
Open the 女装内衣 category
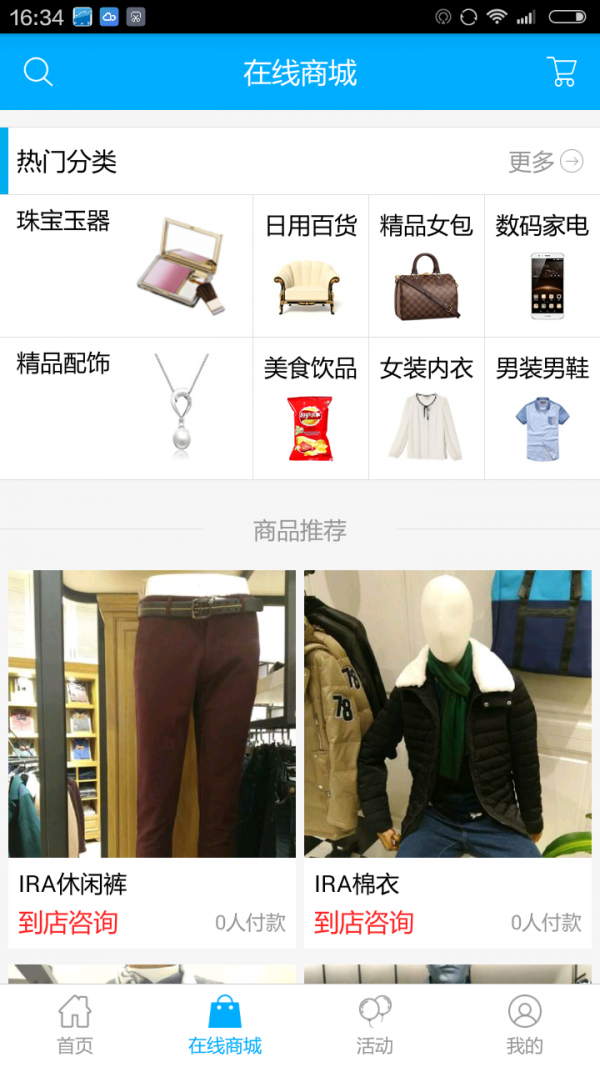(426, 408)
